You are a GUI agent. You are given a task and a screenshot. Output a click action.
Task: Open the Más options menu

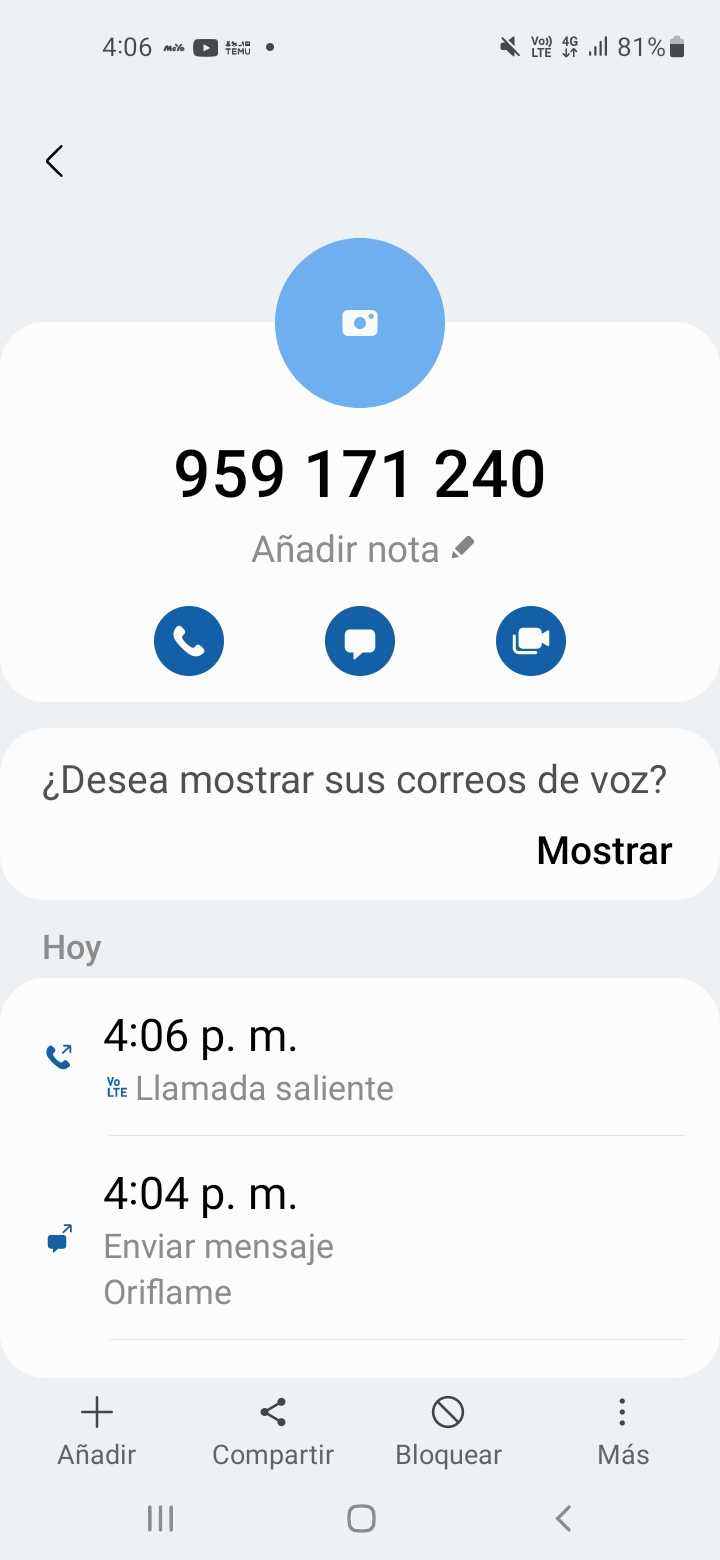623,1431
